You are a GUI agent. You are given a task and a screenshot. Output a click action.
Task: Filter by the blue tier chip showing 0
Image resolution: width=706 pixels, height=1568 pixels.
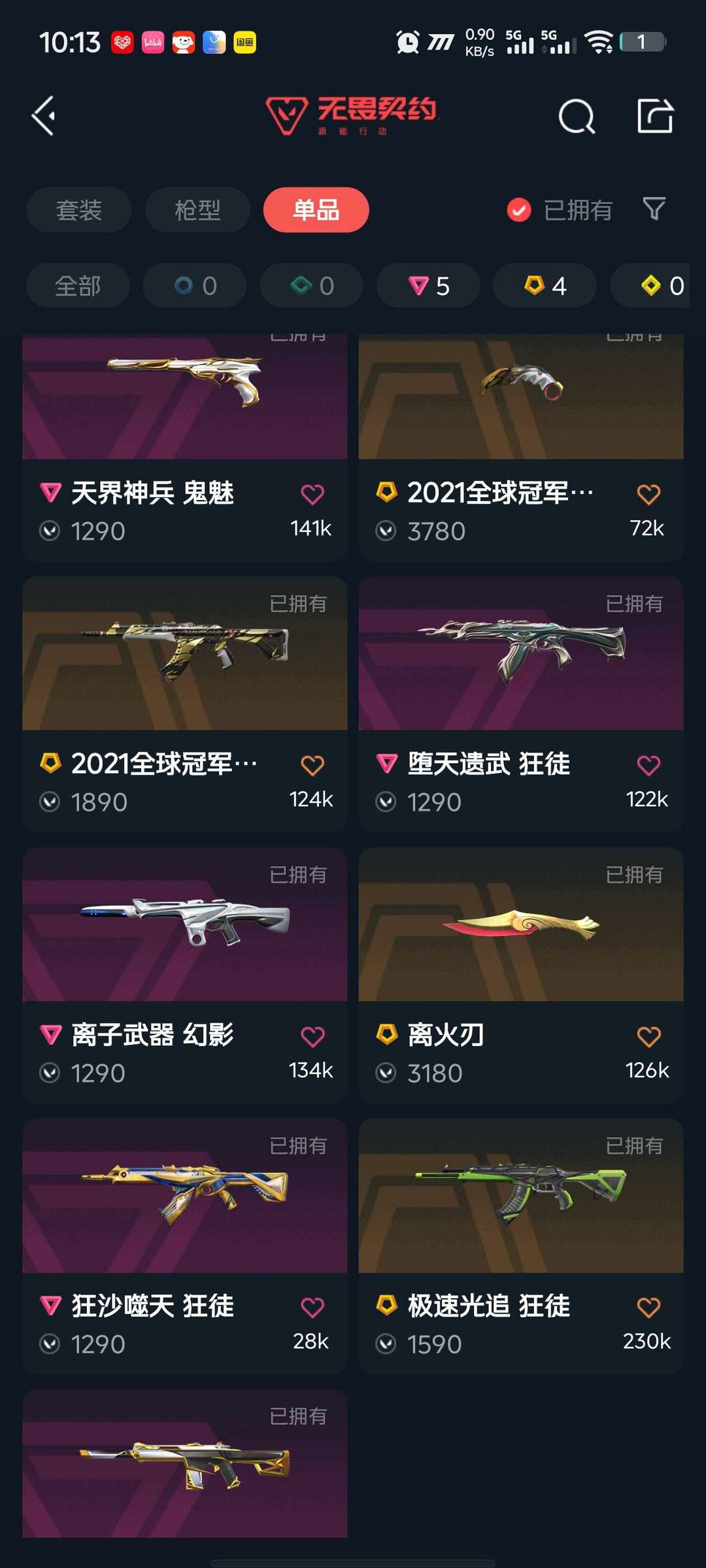(195, 286)
